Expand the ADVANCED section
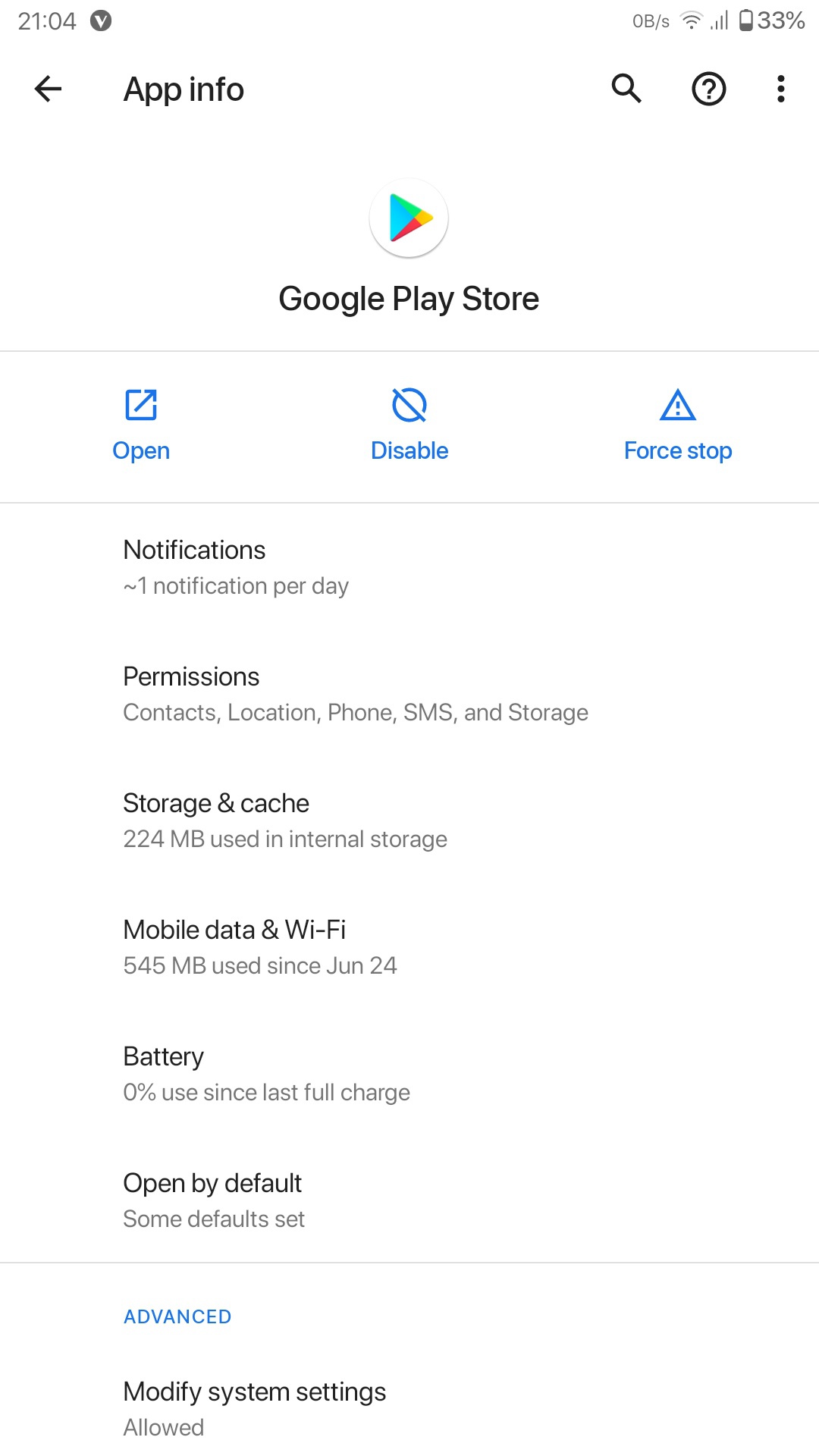 pyautogui.click(x=177, y=1316)
